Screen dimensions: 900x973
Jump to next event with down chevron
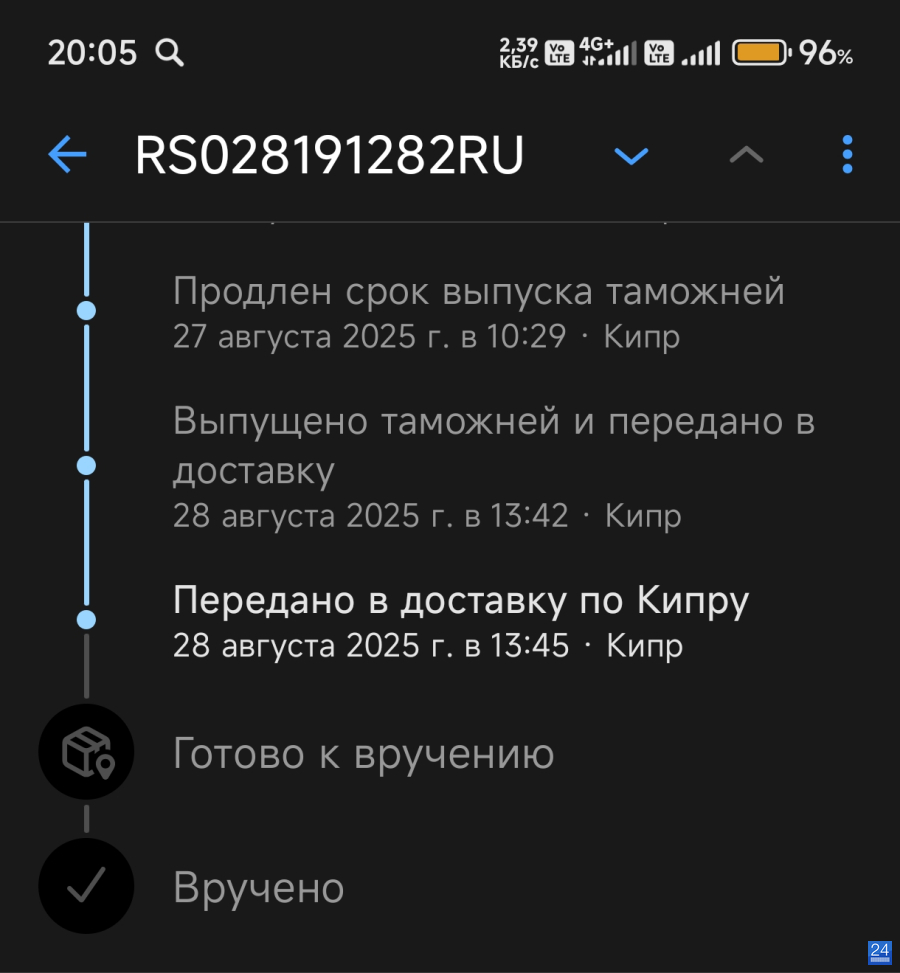click(x=631, y=155)
